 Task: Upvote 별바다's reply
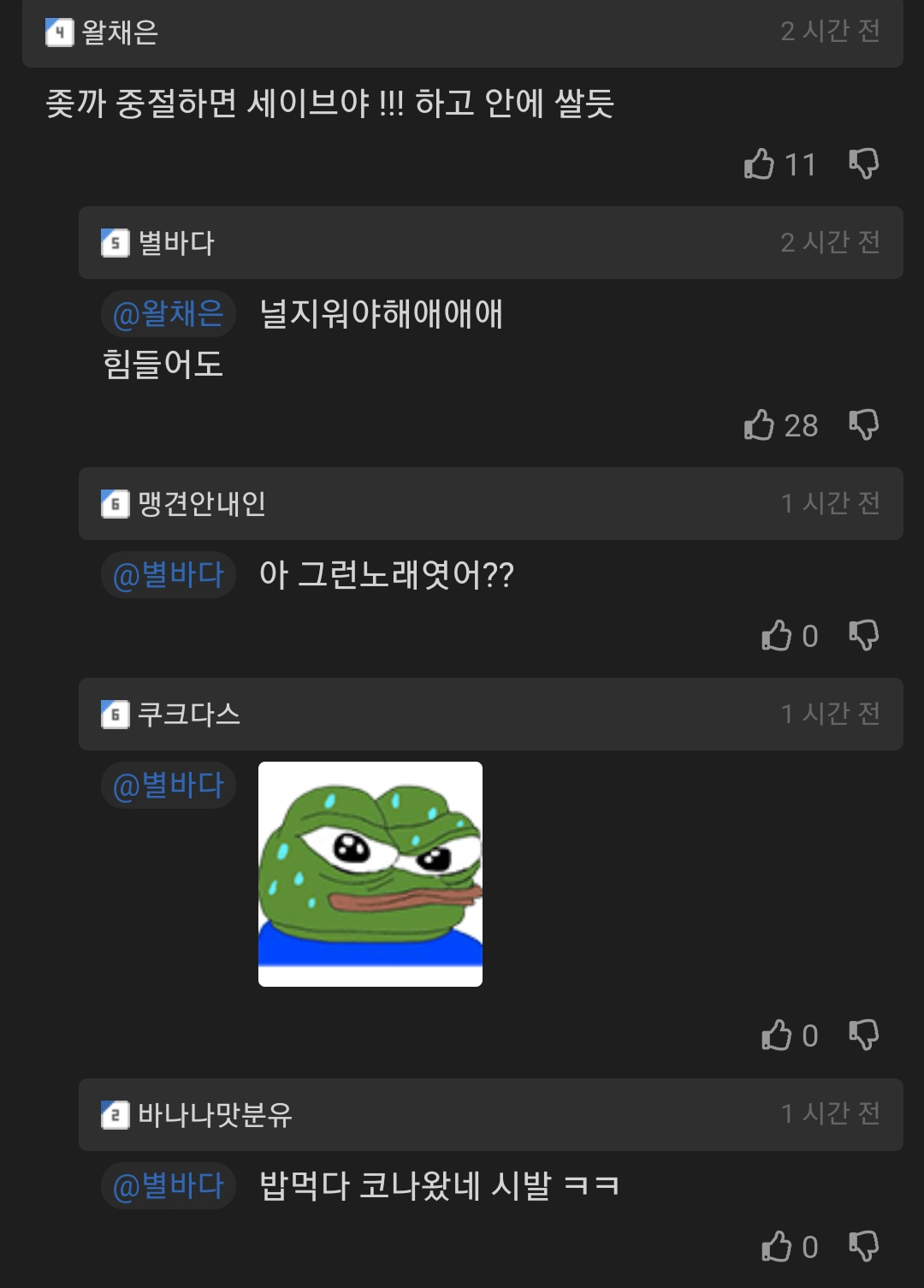click(760, 424)
